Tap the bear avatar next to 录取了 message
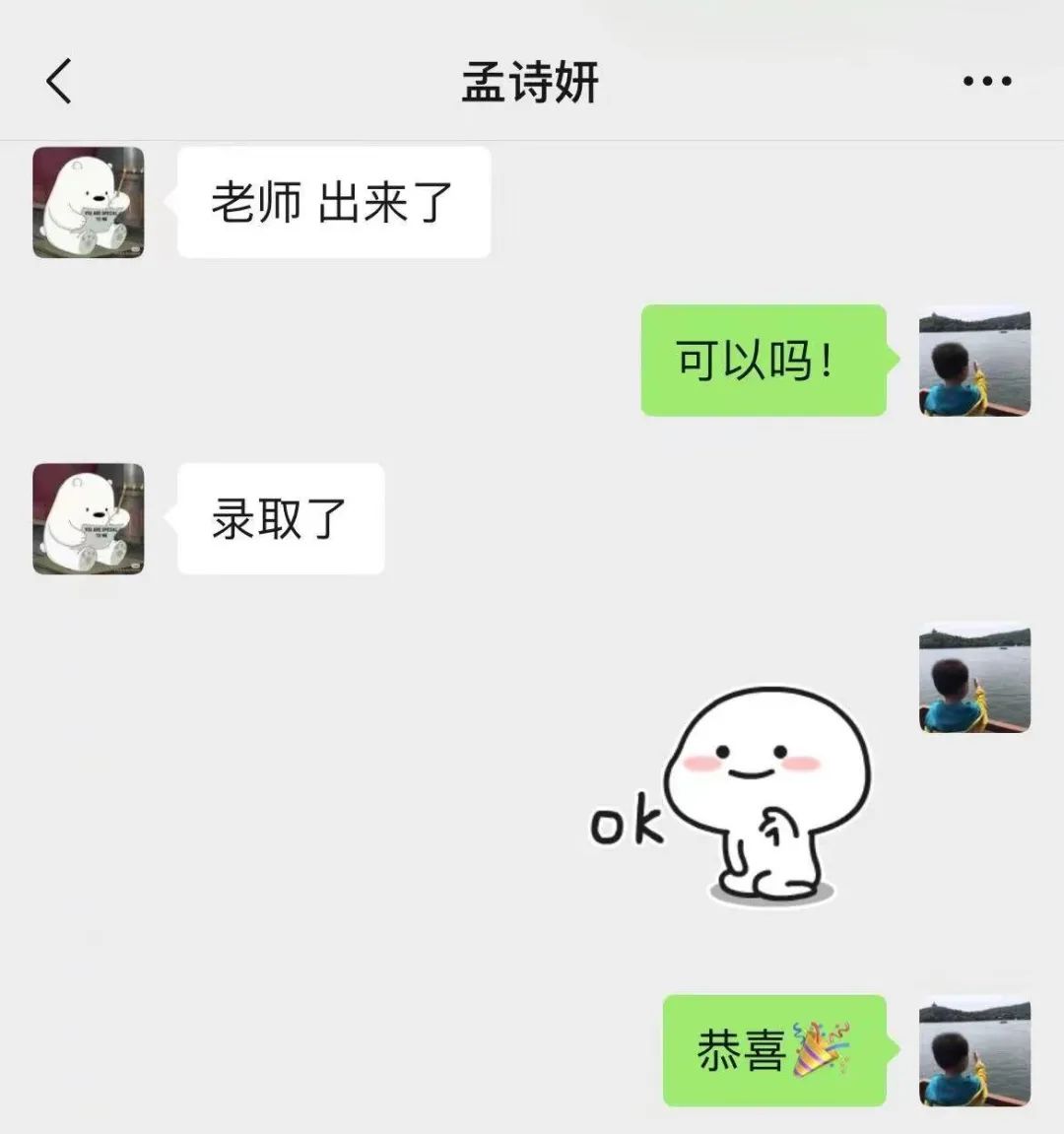 [x=88, y=519]
